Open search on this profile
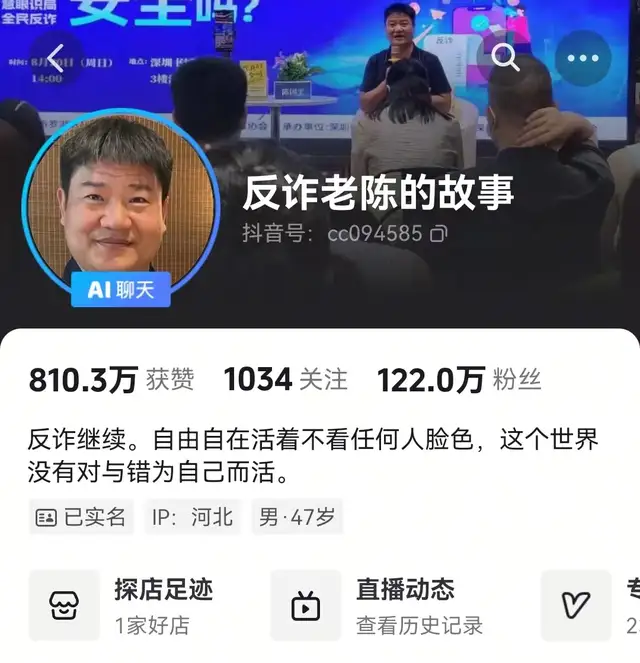640x663 pixels. point(505,58)
